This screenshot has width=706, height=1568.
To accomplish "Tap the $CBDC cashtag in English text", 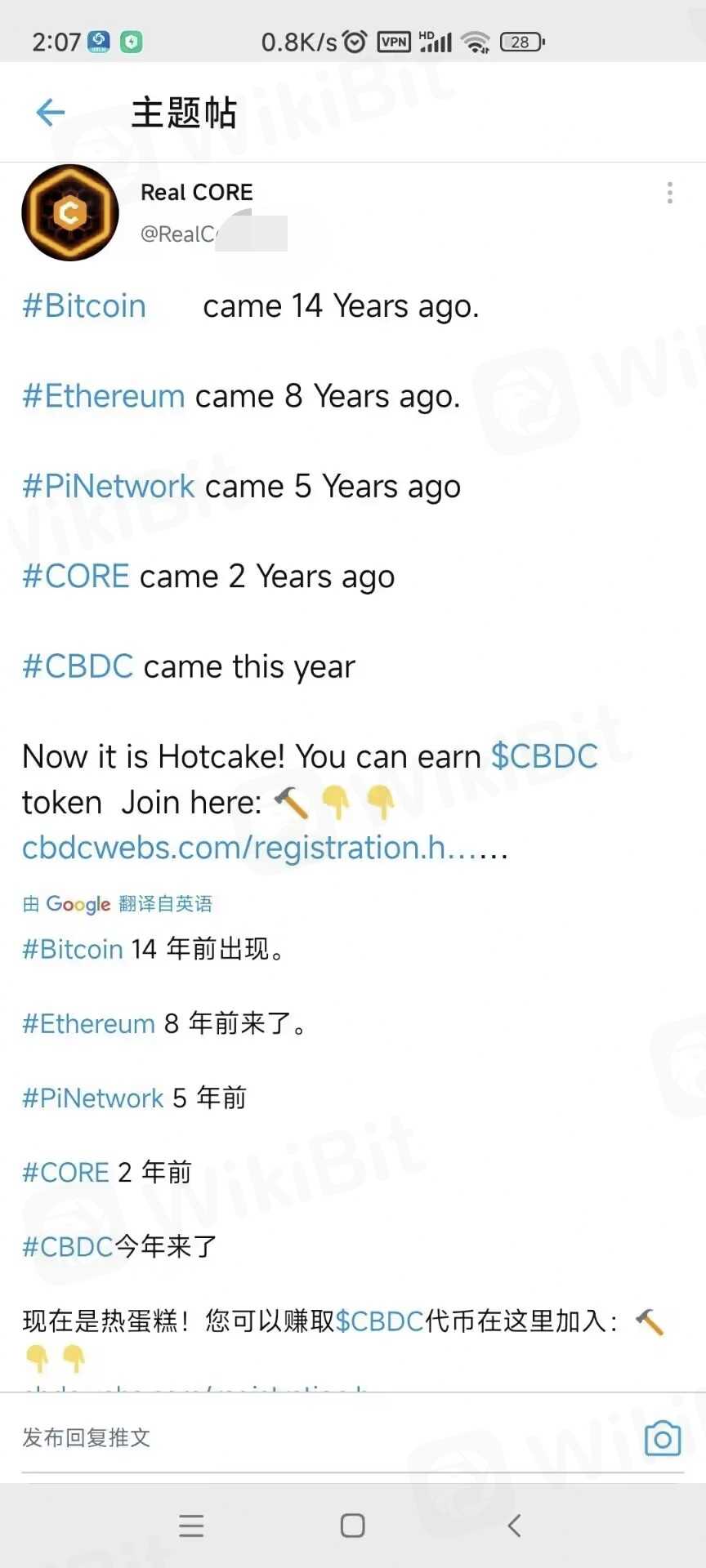I will click(x=544, y=756).
